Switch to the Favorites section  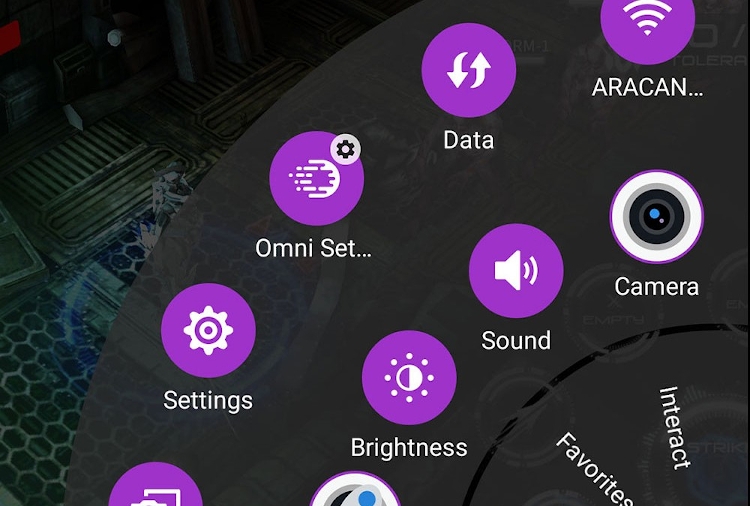594,467
